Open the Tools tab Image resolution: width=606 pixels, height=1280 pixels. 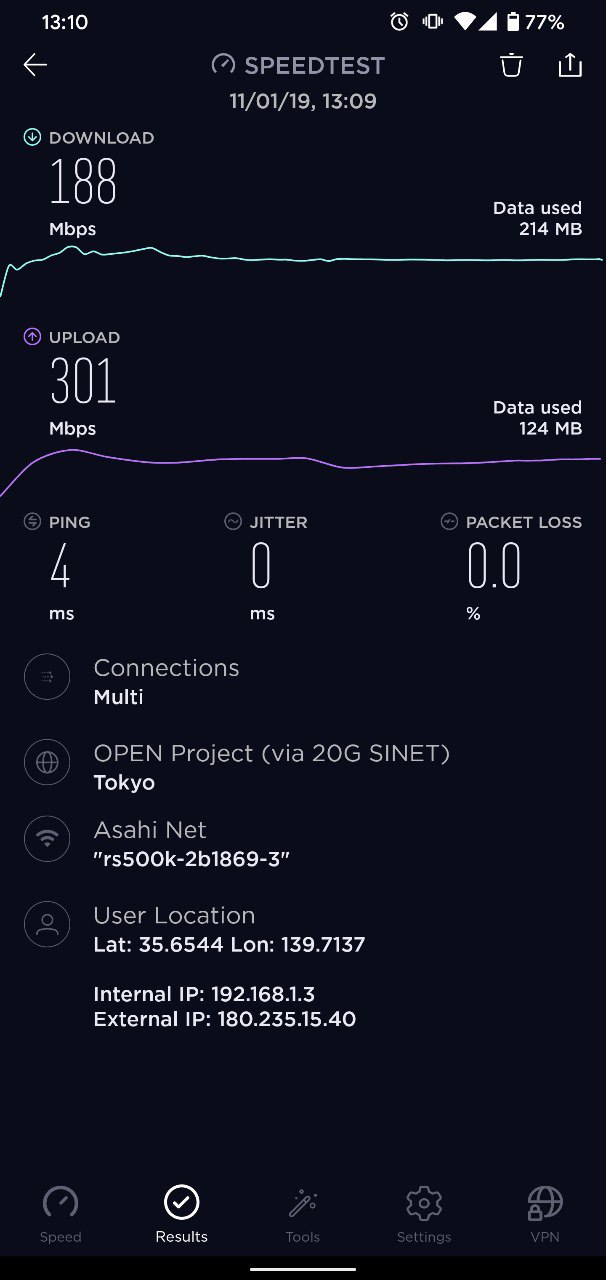pyautogui.click(x=303, y=1214)
